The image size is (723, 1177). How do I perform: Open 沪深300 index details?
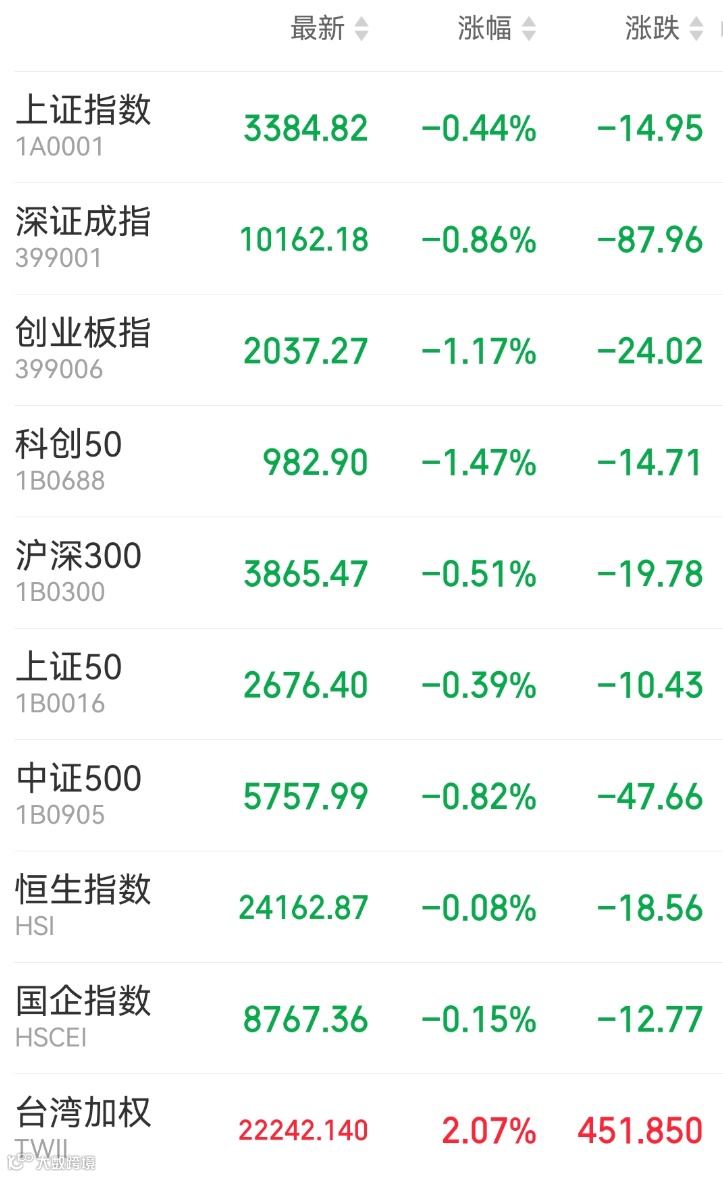(368, 573)
